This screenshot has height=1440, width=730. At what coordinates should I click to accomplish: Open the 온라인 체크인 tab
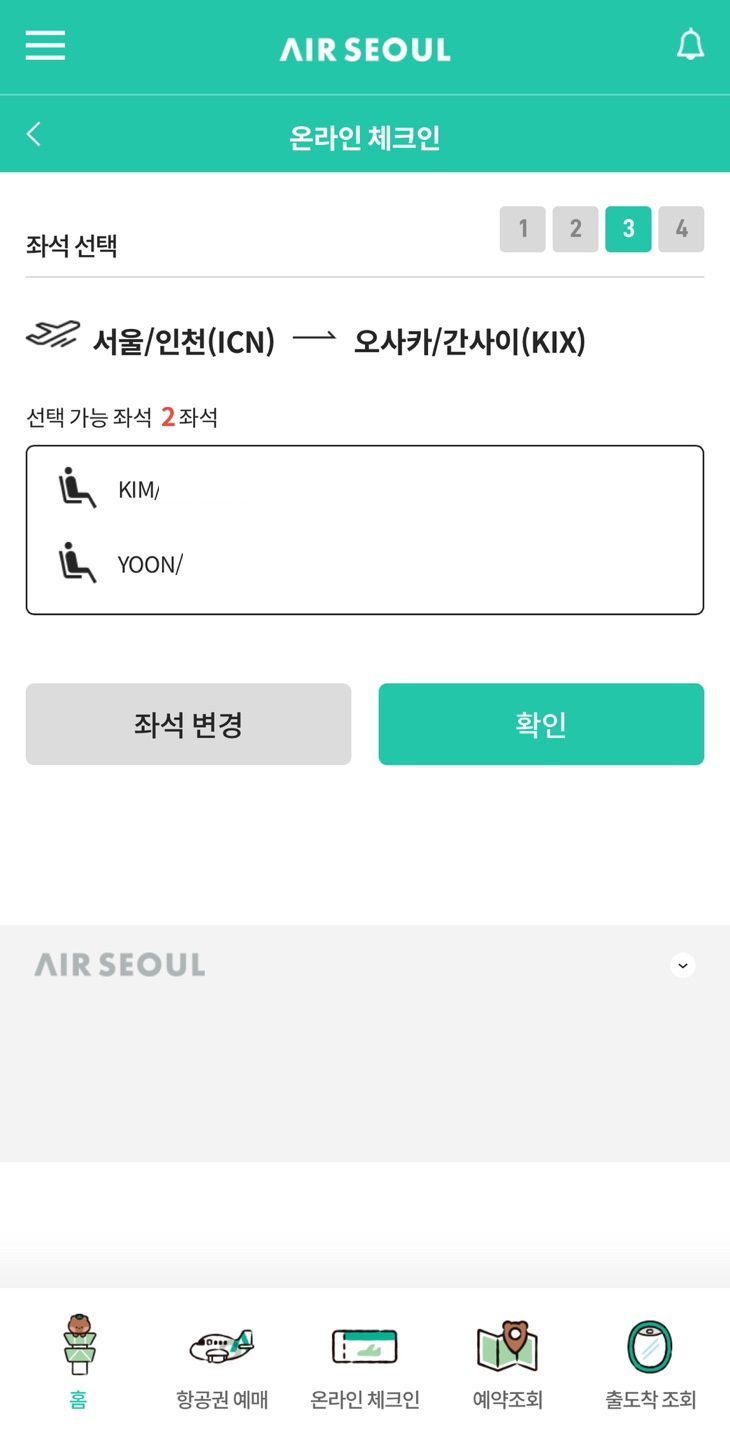pyautogui.click(x=365, y=1362)
